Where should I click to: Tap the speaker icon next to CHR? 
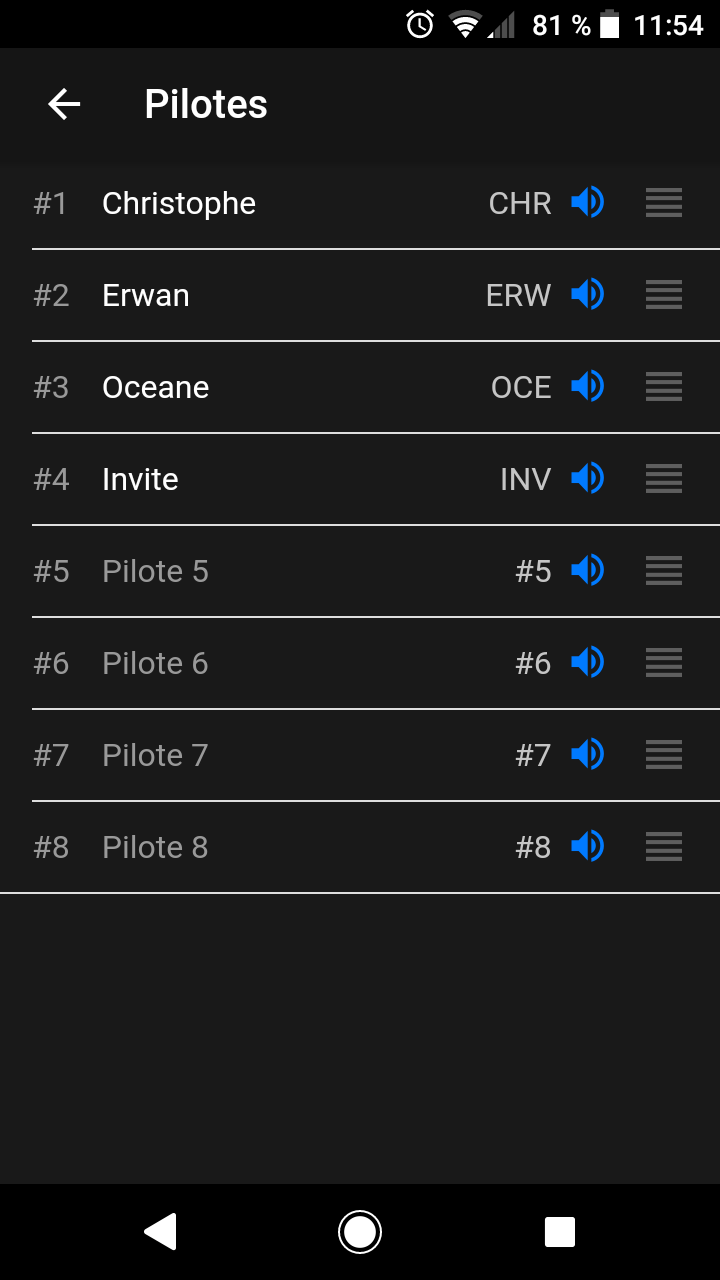coord(588,202)
